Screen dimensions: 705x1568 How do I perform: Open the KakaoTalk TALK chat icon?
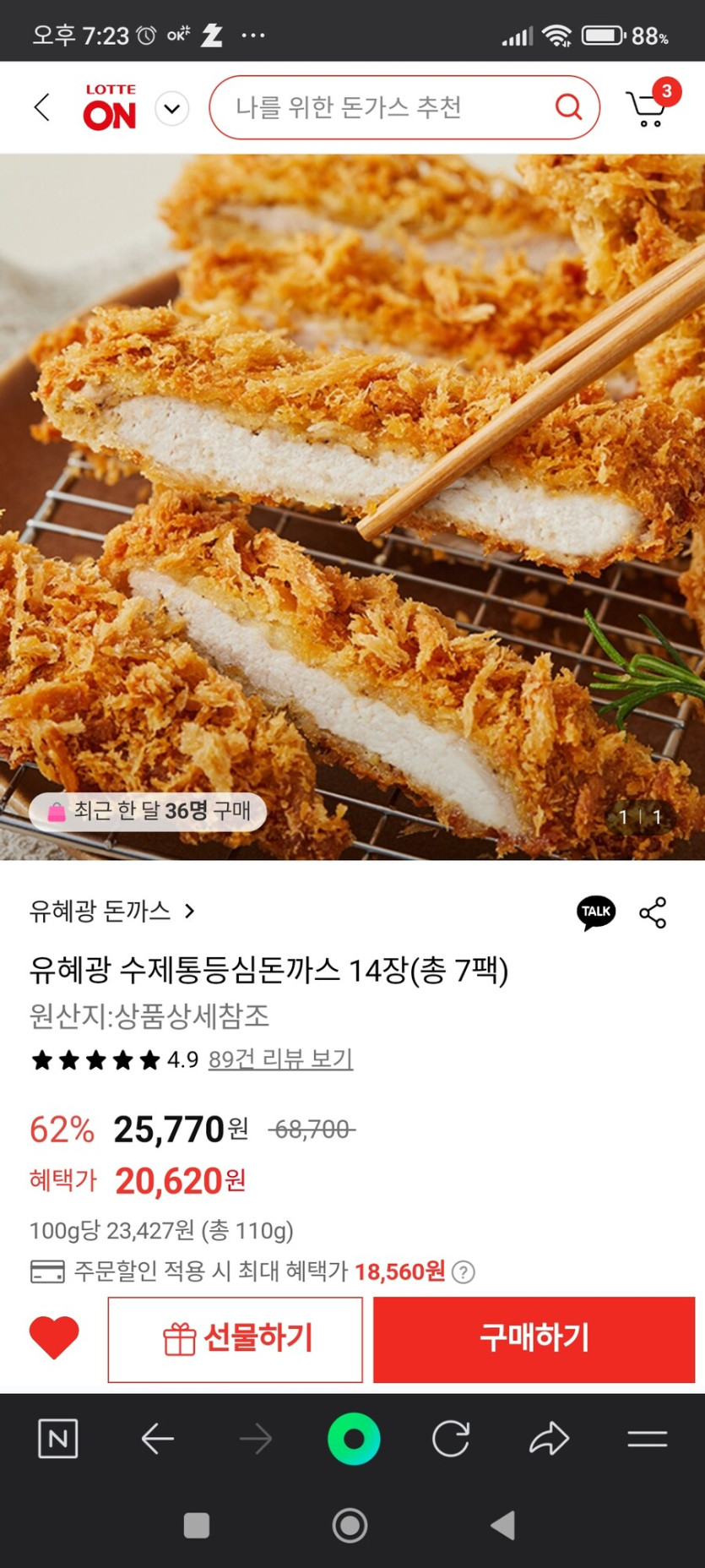coord(596,912)
